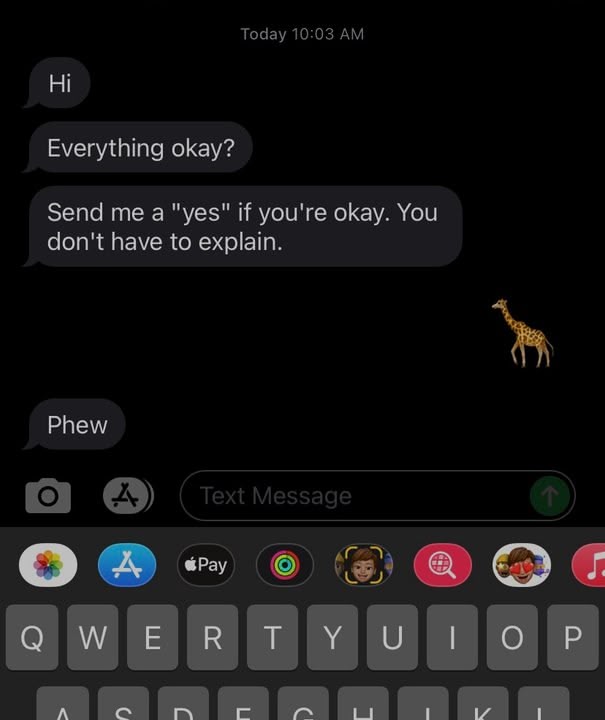
Task: Open the Memoji app in the app strip
Action: click(x=363, y=565)
